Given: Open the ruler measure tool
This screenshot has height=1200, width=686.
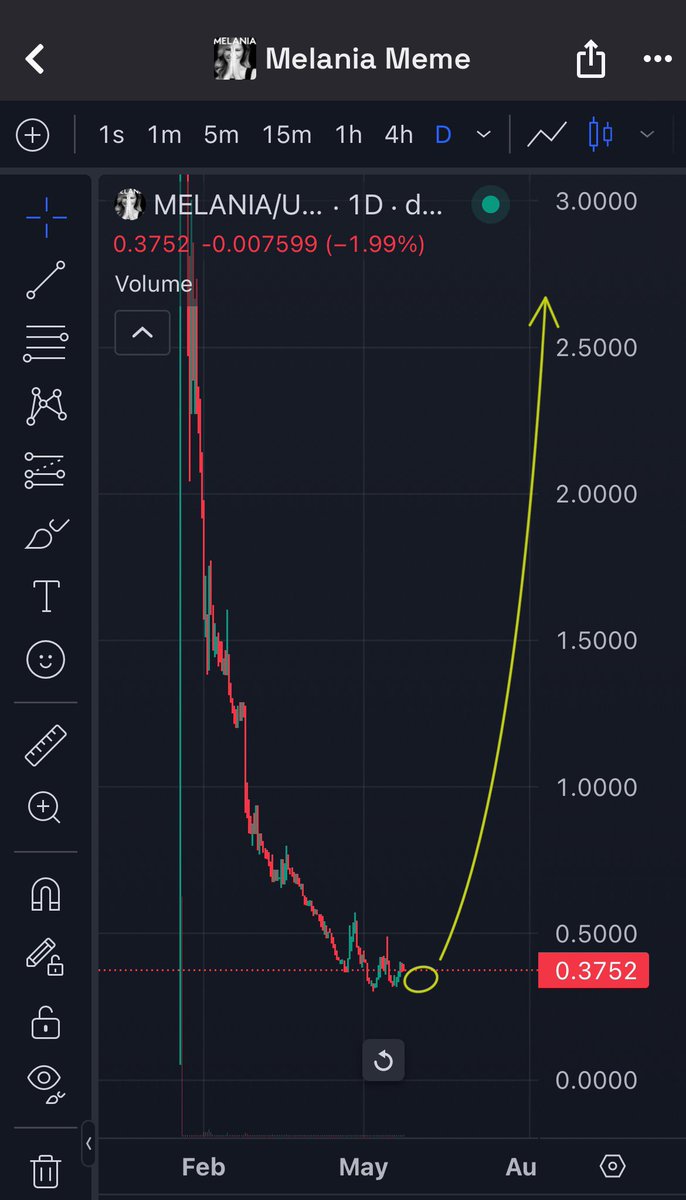Looking at the screenshot, I should pyautogui.click(x=46, y=746).
